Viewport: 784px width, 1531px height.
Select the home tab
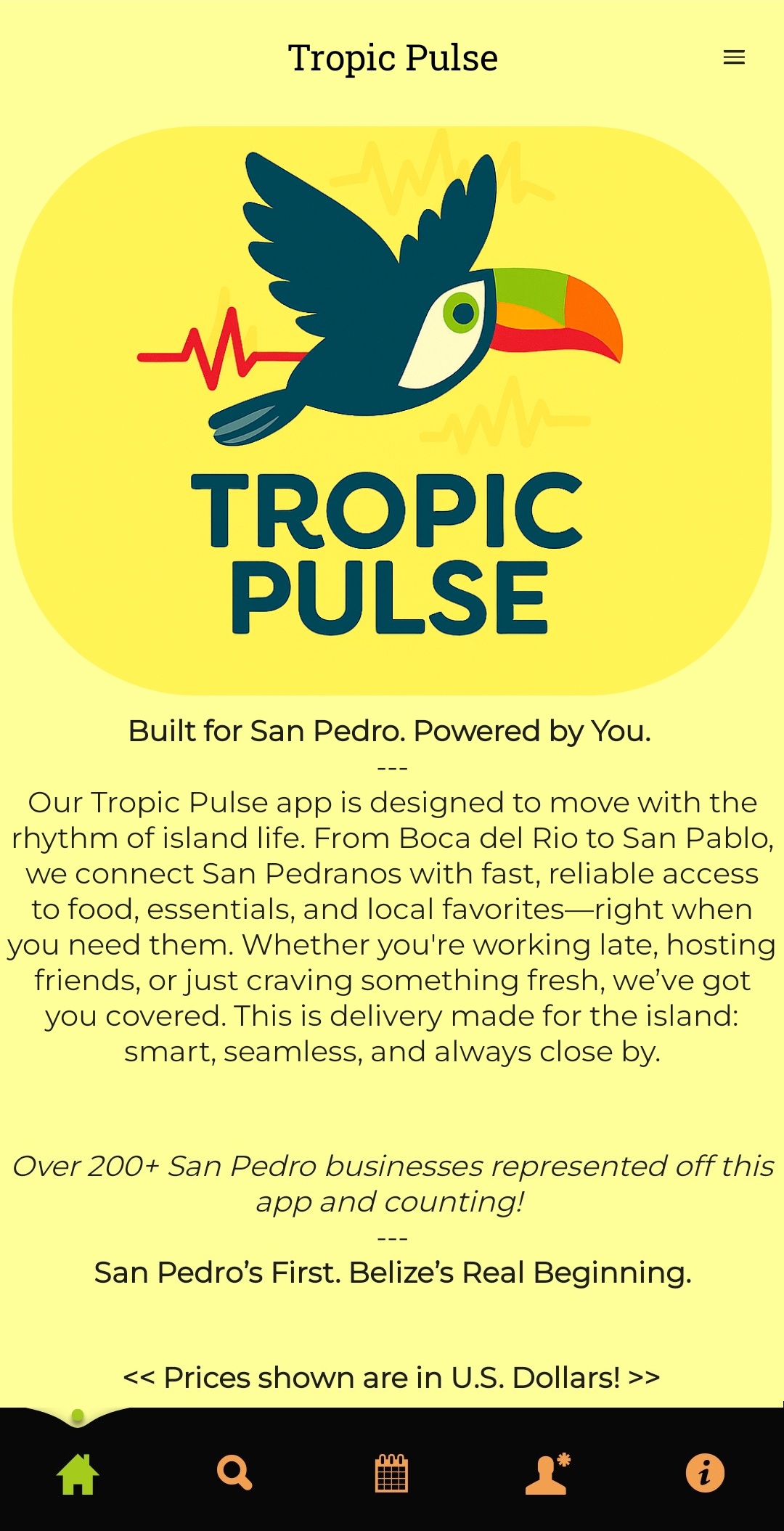pos(78,1474)
